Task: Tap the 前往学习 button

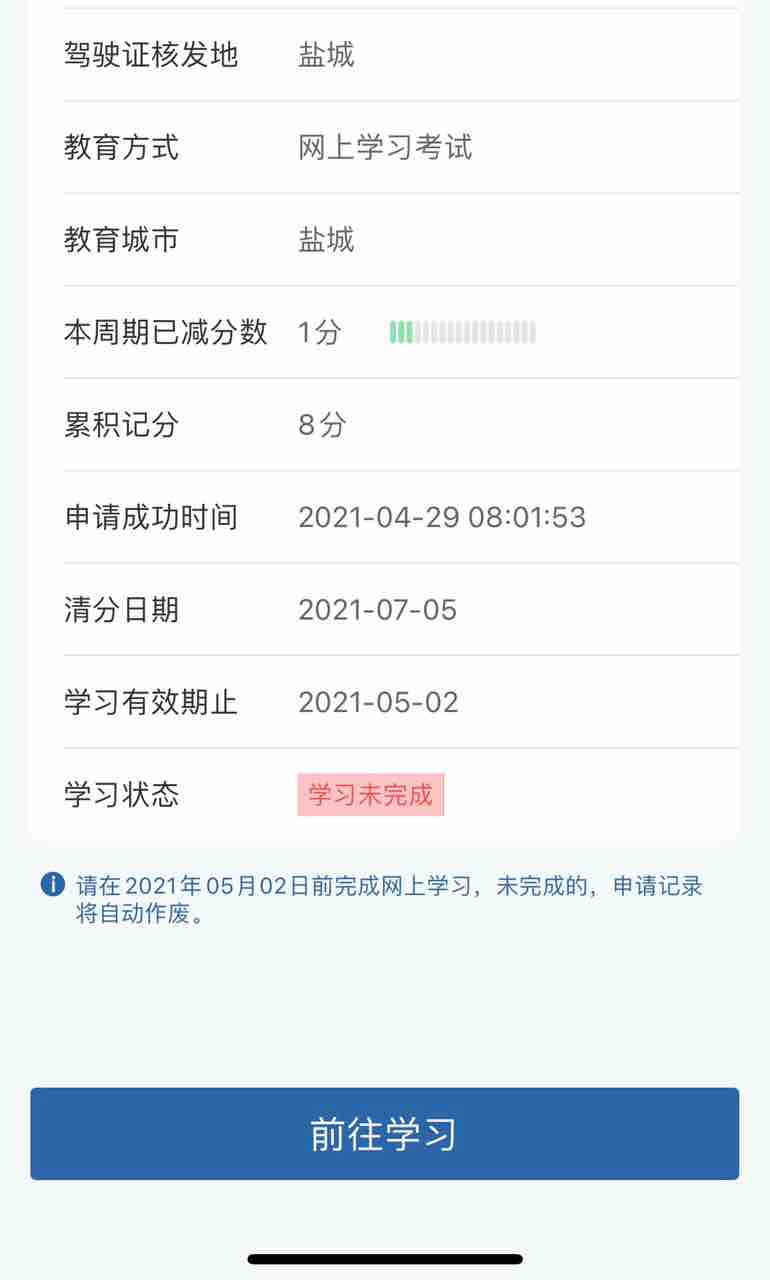Action: click(384, 1134)
